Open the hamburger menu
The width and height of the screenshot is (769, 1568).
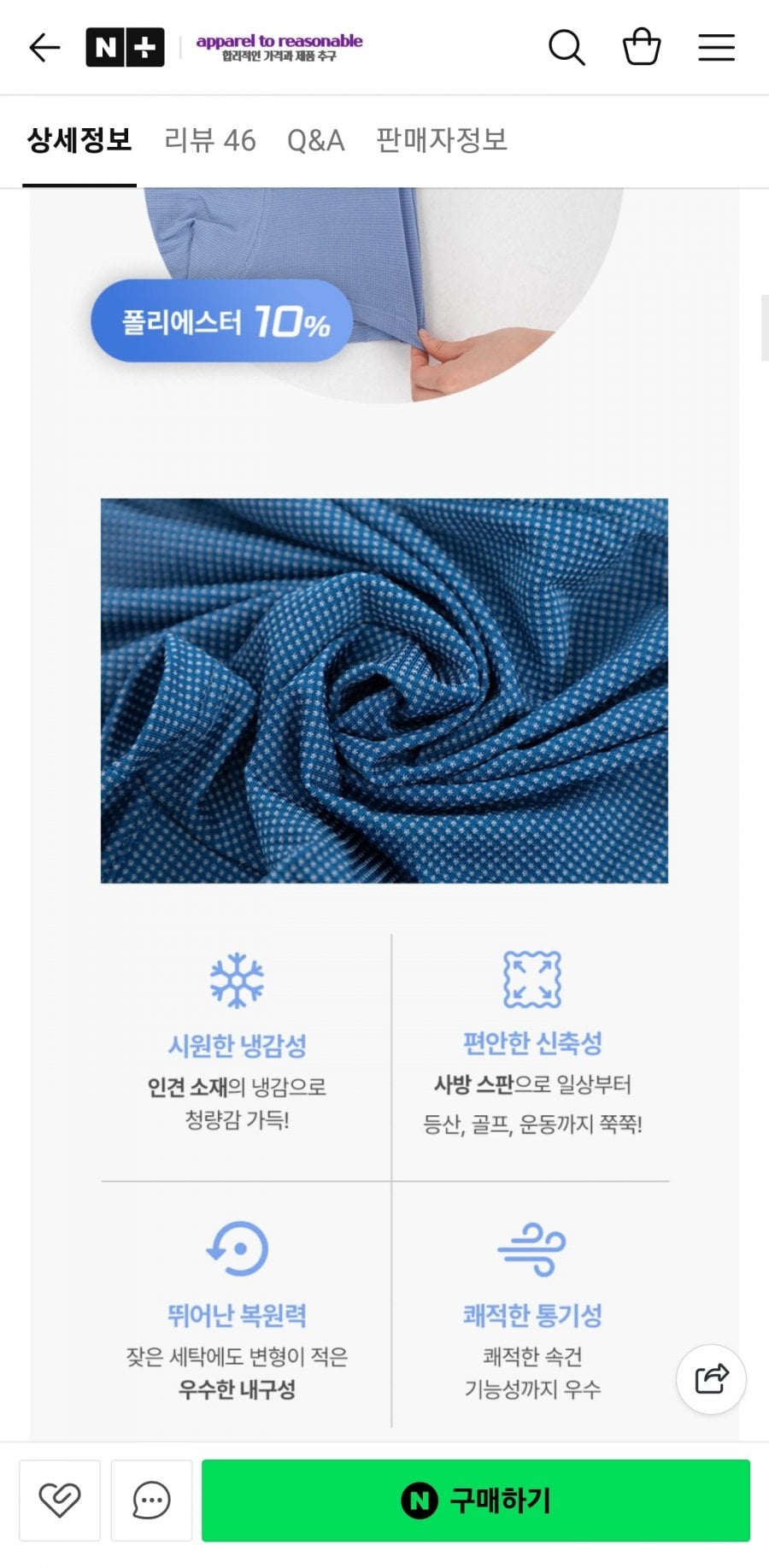(716, 48)
